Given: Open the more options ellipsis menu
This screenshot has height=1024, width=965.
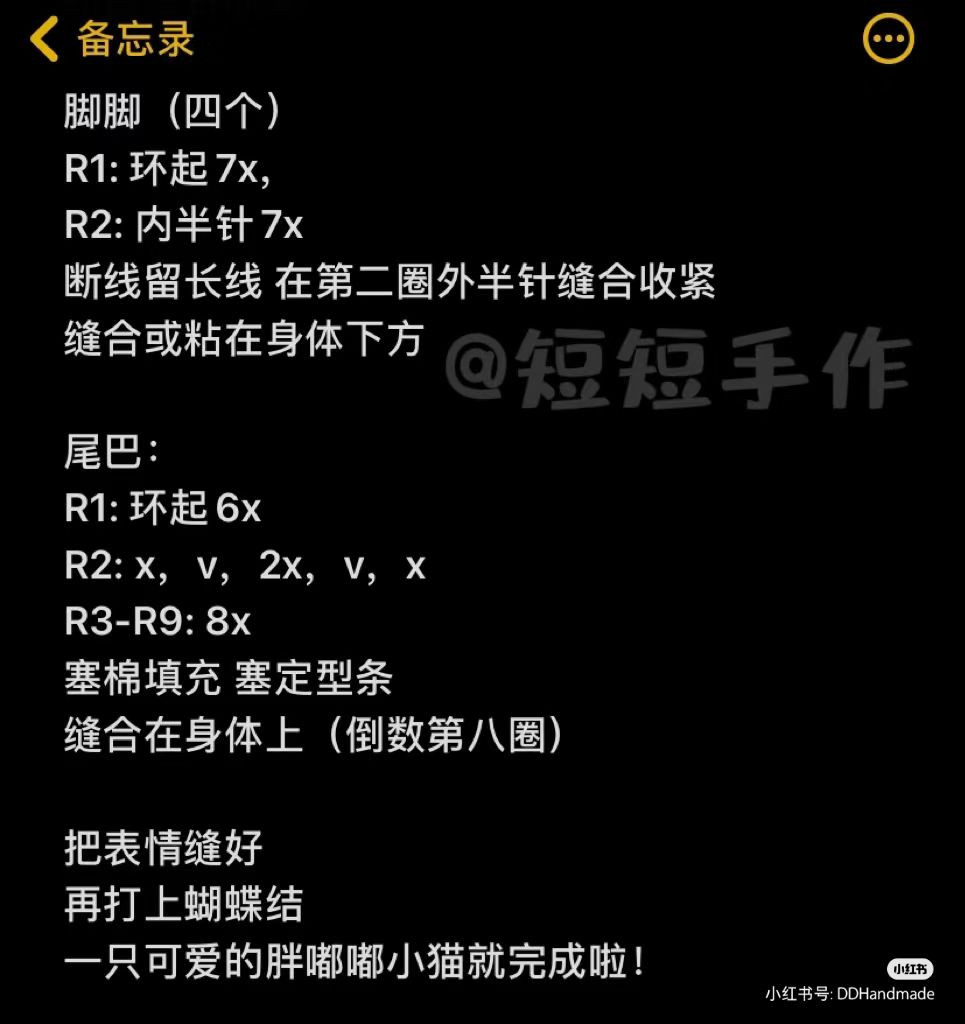Looking at the screenshot, I should coord(888,40).
